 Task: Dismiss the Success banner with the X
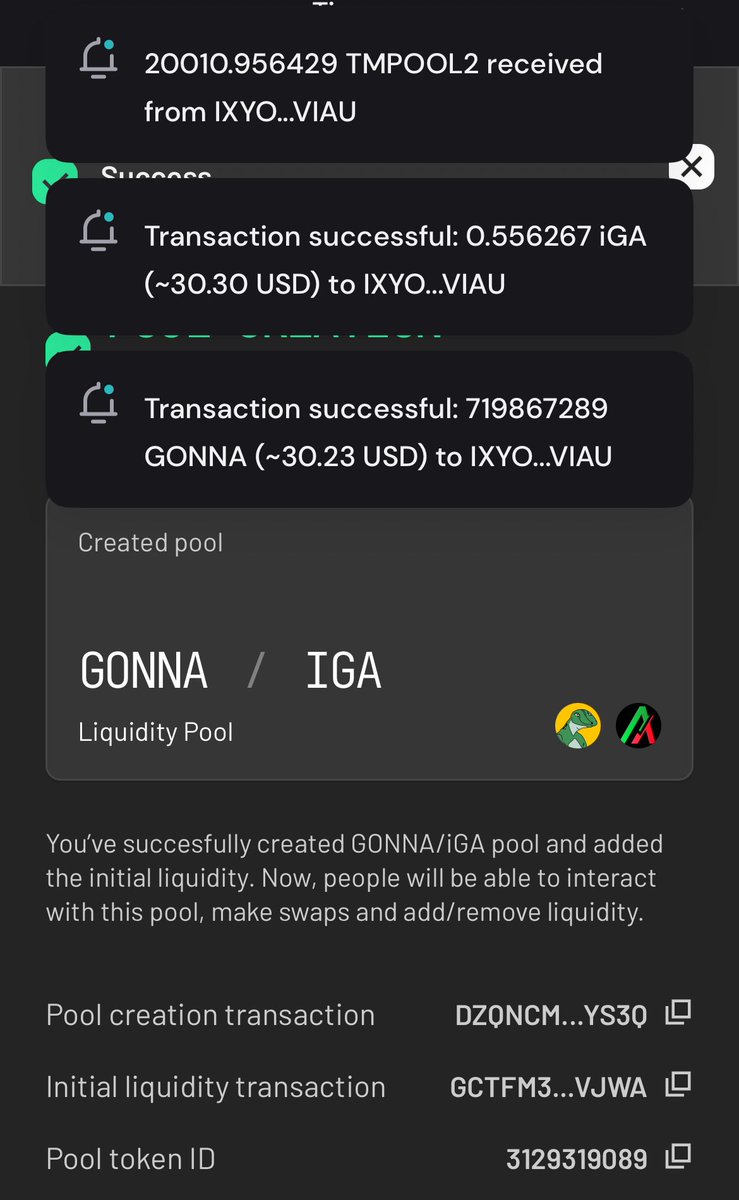tap(691, 167)
